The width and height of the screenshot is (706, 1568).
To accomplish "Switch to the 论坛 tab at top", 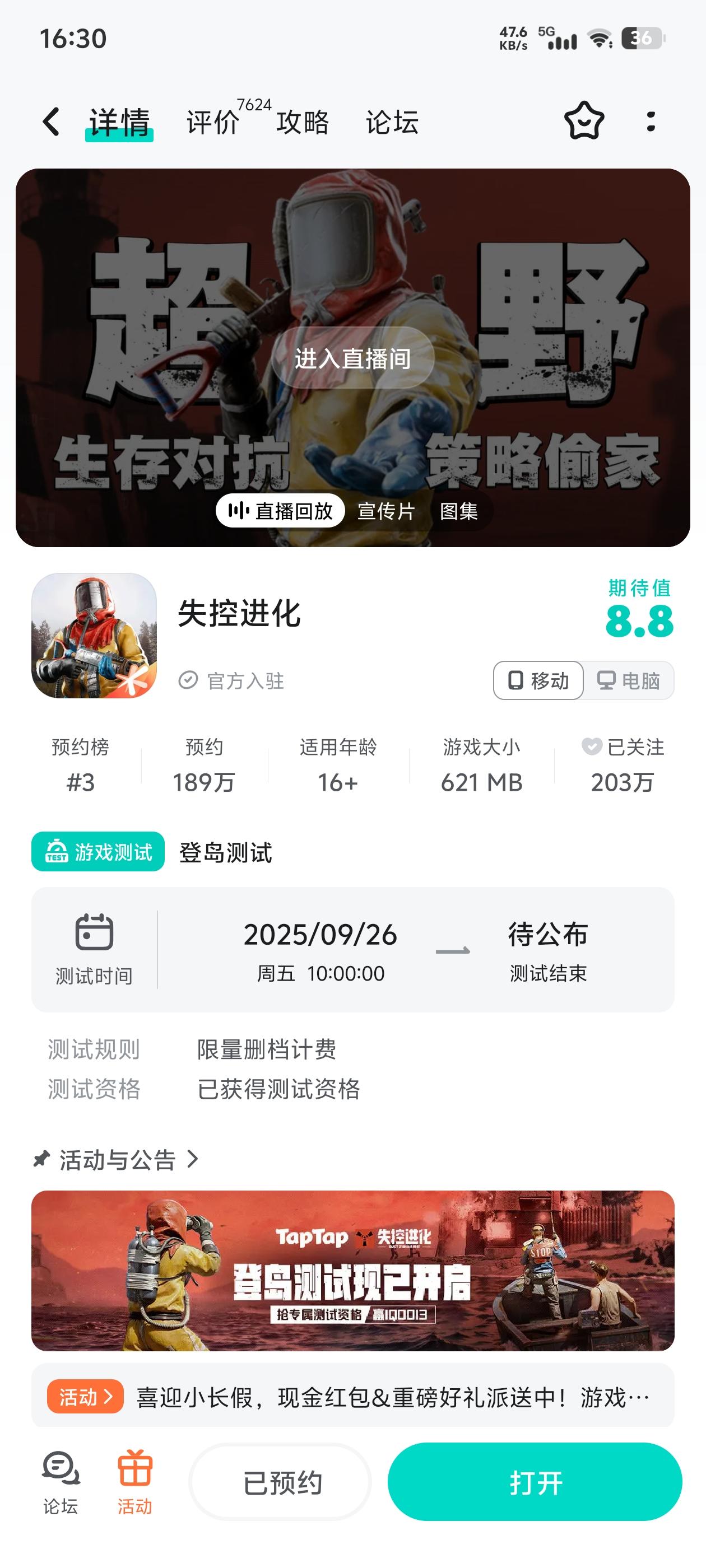I will [392, 122].
